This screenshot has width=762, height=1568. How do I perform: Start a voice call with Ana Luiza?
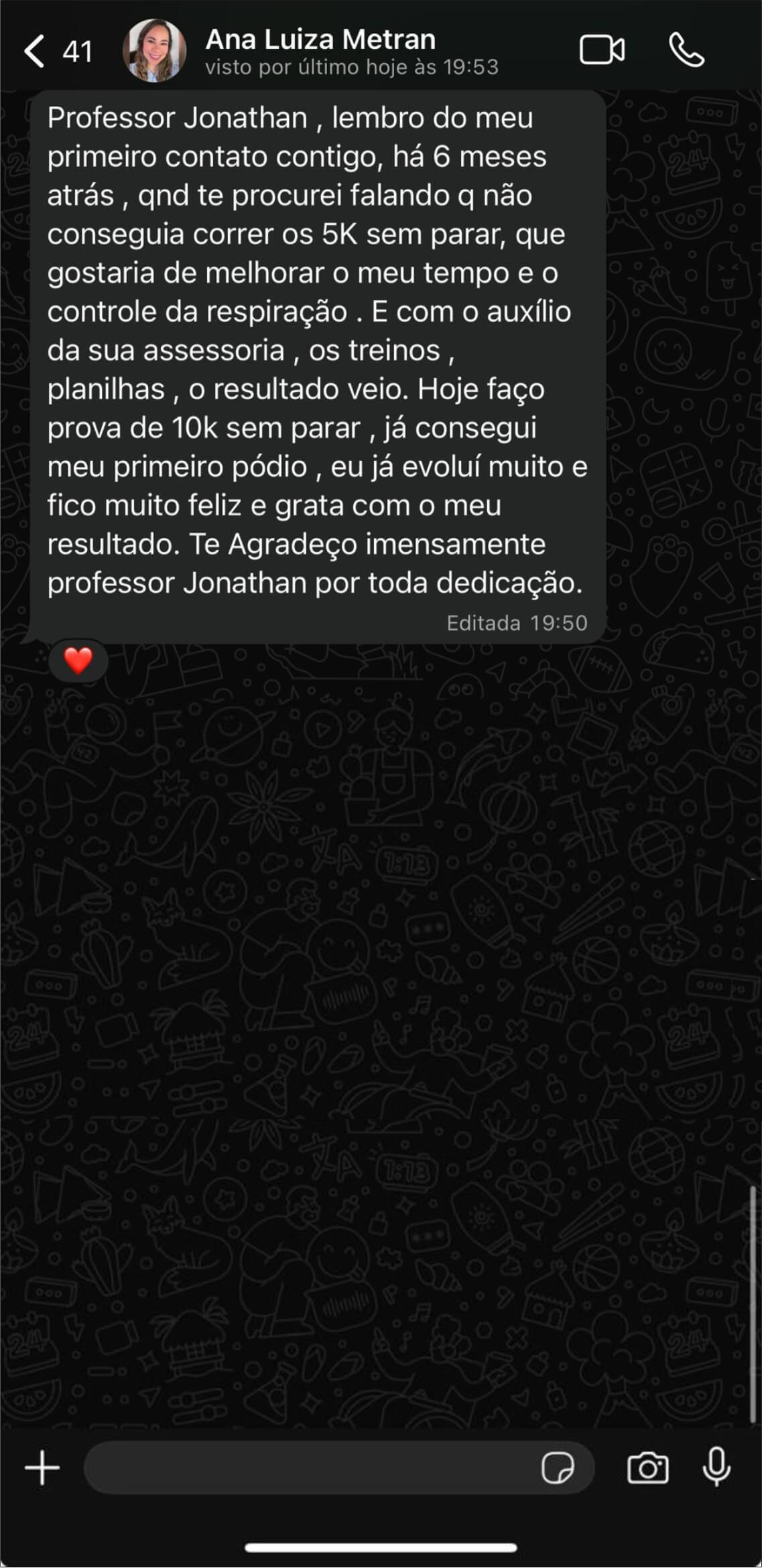coord(686,50)
